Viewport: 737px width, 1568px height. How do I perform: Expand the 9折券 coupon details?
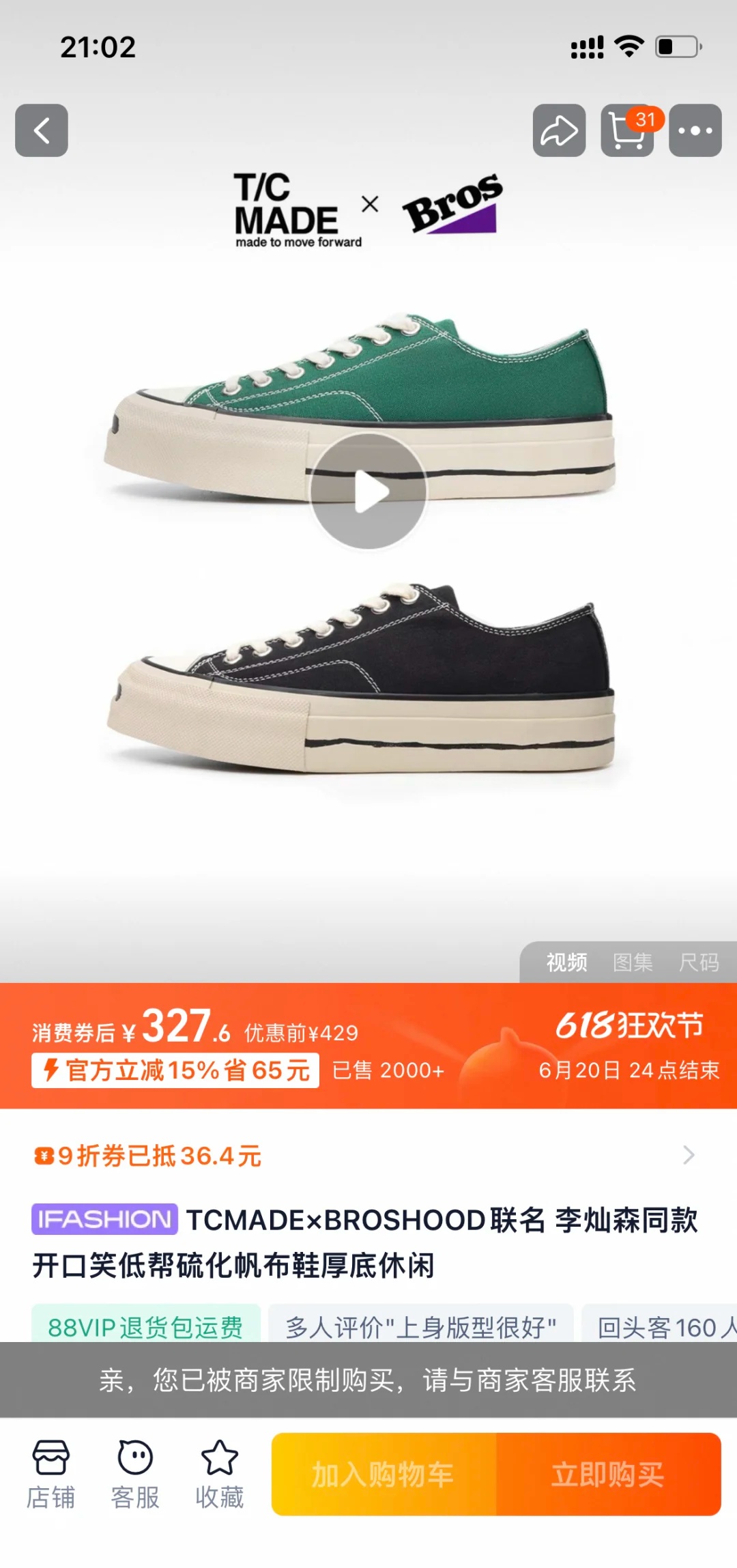(x=688, y=1156)
